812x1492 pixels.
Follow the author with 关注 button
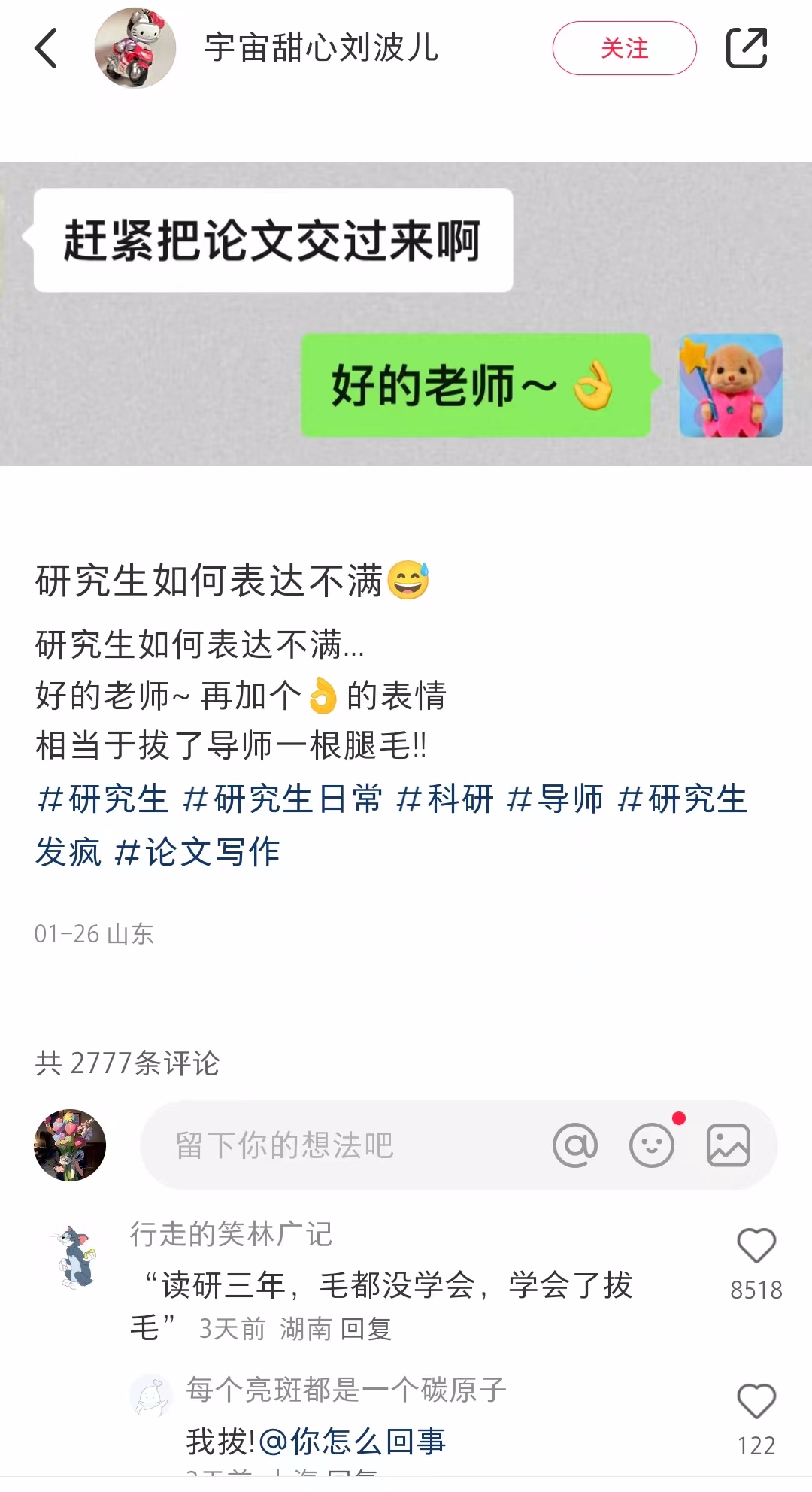[624, 49]
